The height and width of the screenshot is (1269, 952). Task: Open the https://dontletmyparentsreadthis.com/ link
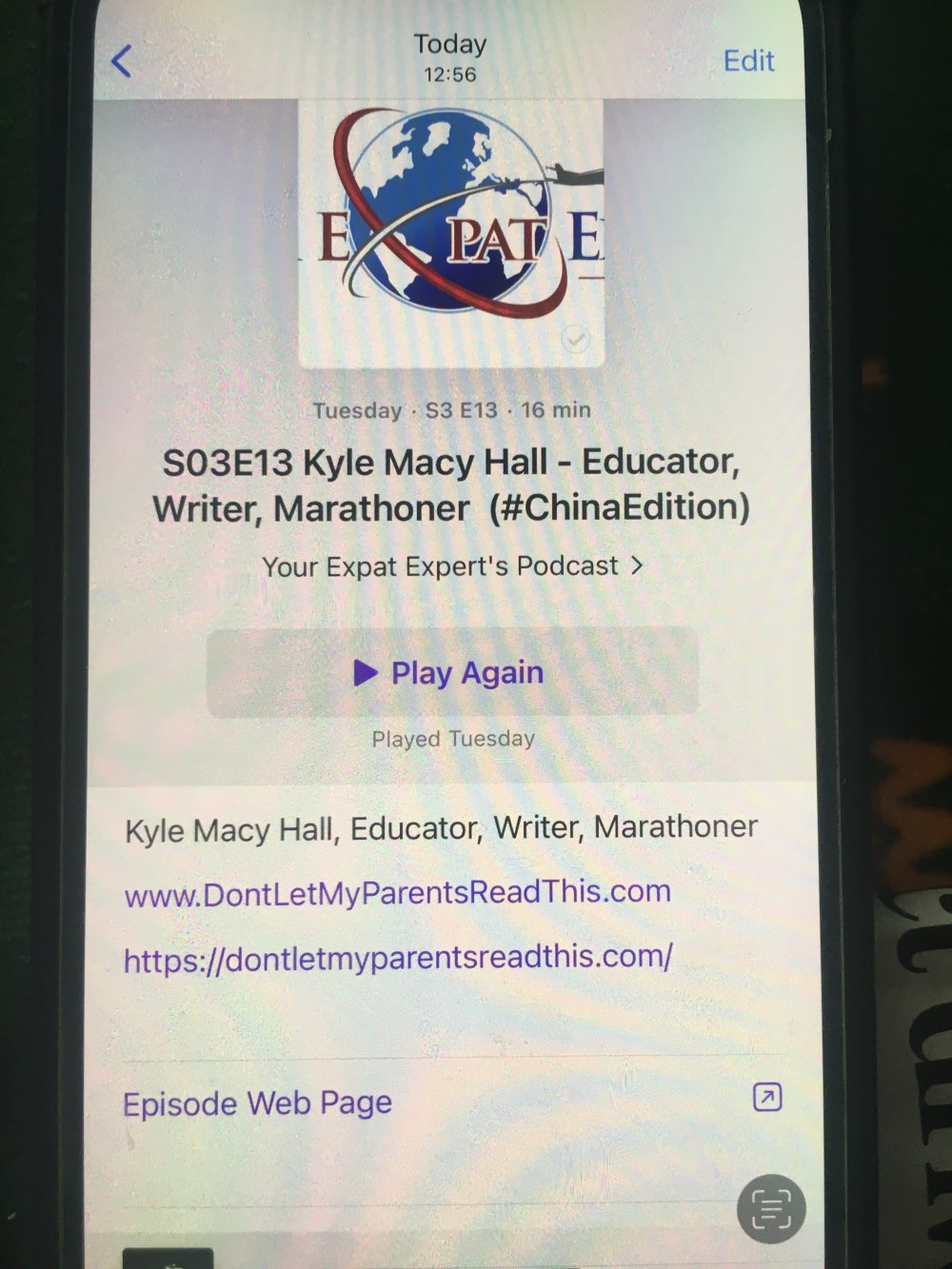[398, 958]
